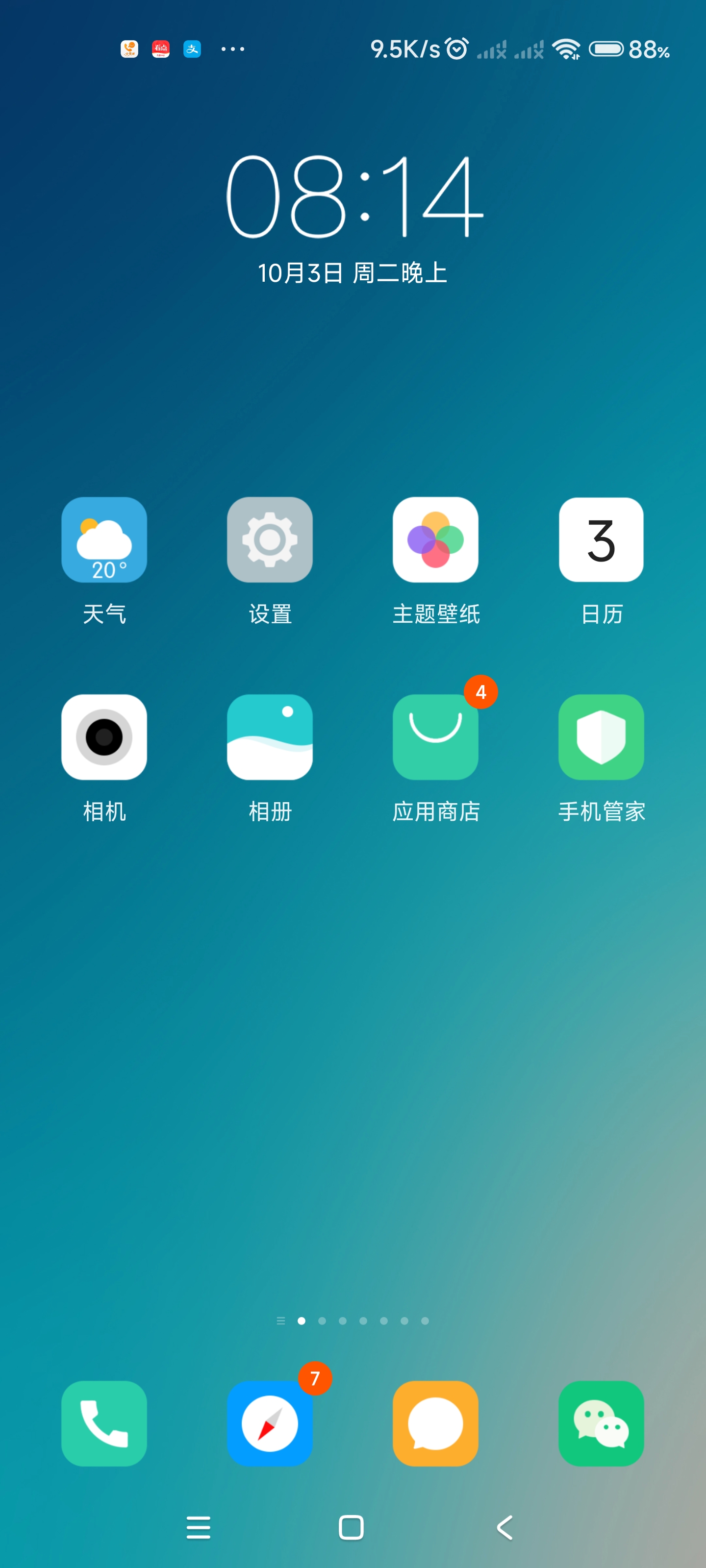Launch 手机管家 security app
This screenshot has width=706, height=1568.
tap(601, 737)
